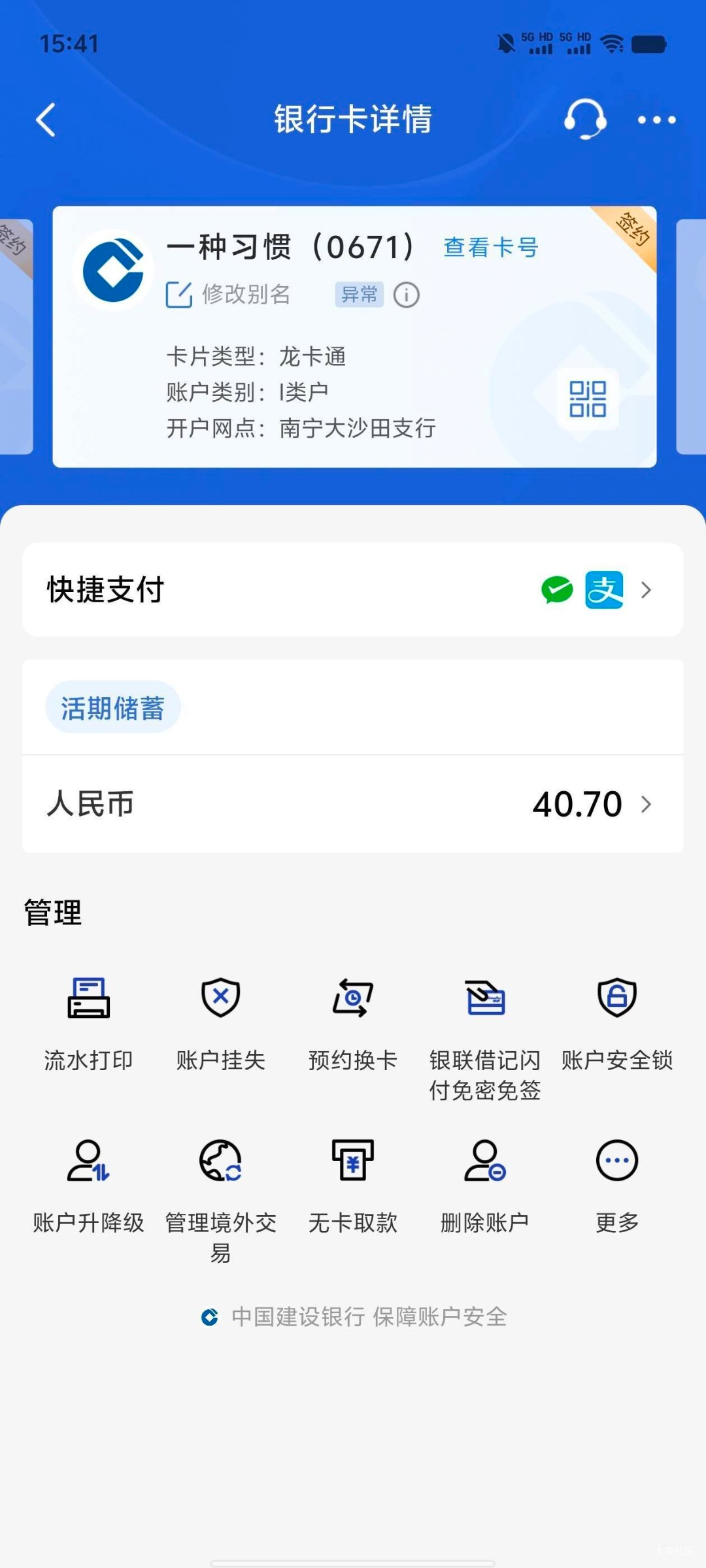Open 账户升降级 account upgrade
Image resolution: width=706 pixels, height=1568 pixels.
click(x=89, y=1186)
